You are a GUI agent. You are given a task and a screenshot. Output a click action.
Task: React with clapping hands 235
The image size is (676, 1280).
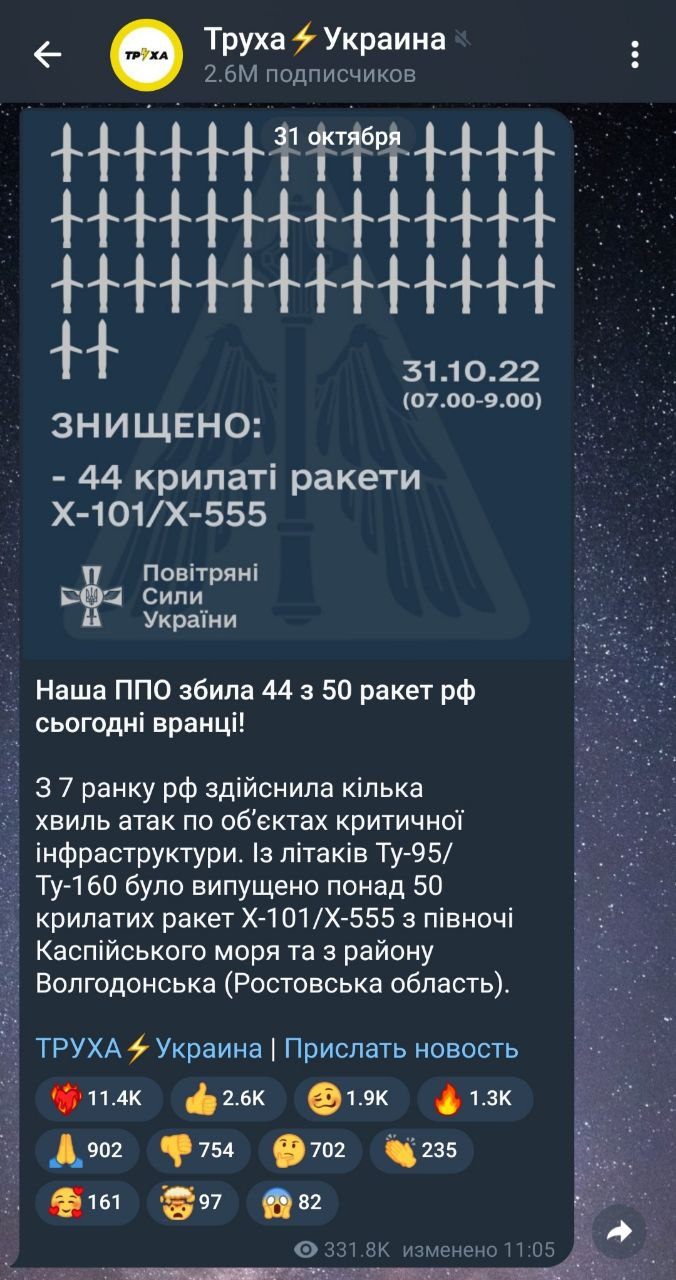[421, 1150]
